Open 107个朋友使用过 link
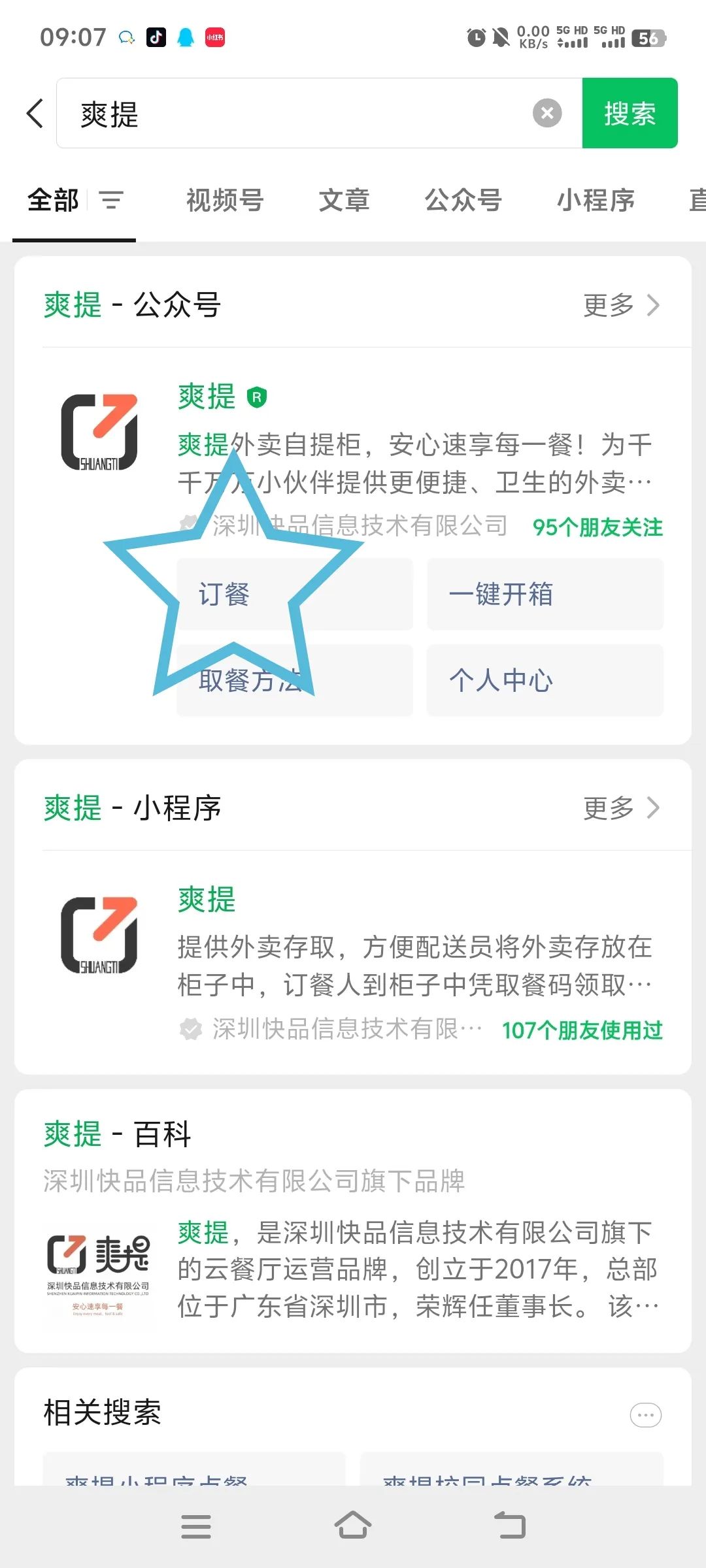706x1568 pixels. [582, 1031]
